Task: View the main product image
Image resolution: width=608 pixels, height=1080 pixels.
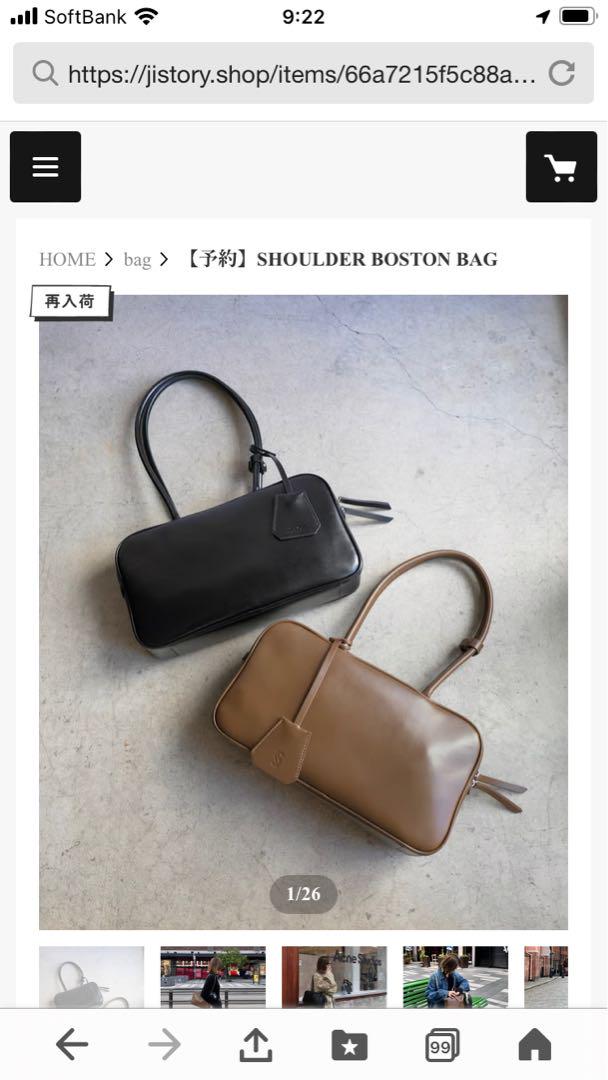Action: [303, 612]
